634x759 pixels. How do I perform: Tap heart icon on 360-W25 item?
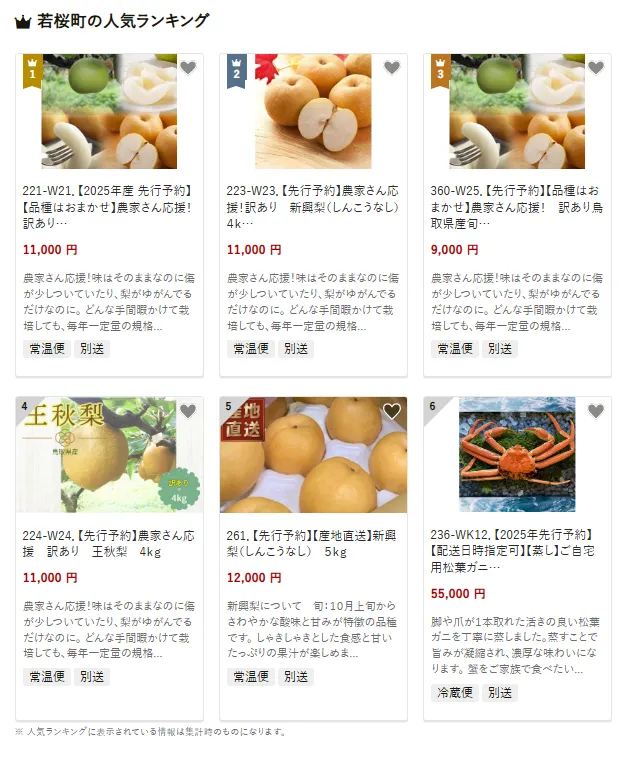596,68
